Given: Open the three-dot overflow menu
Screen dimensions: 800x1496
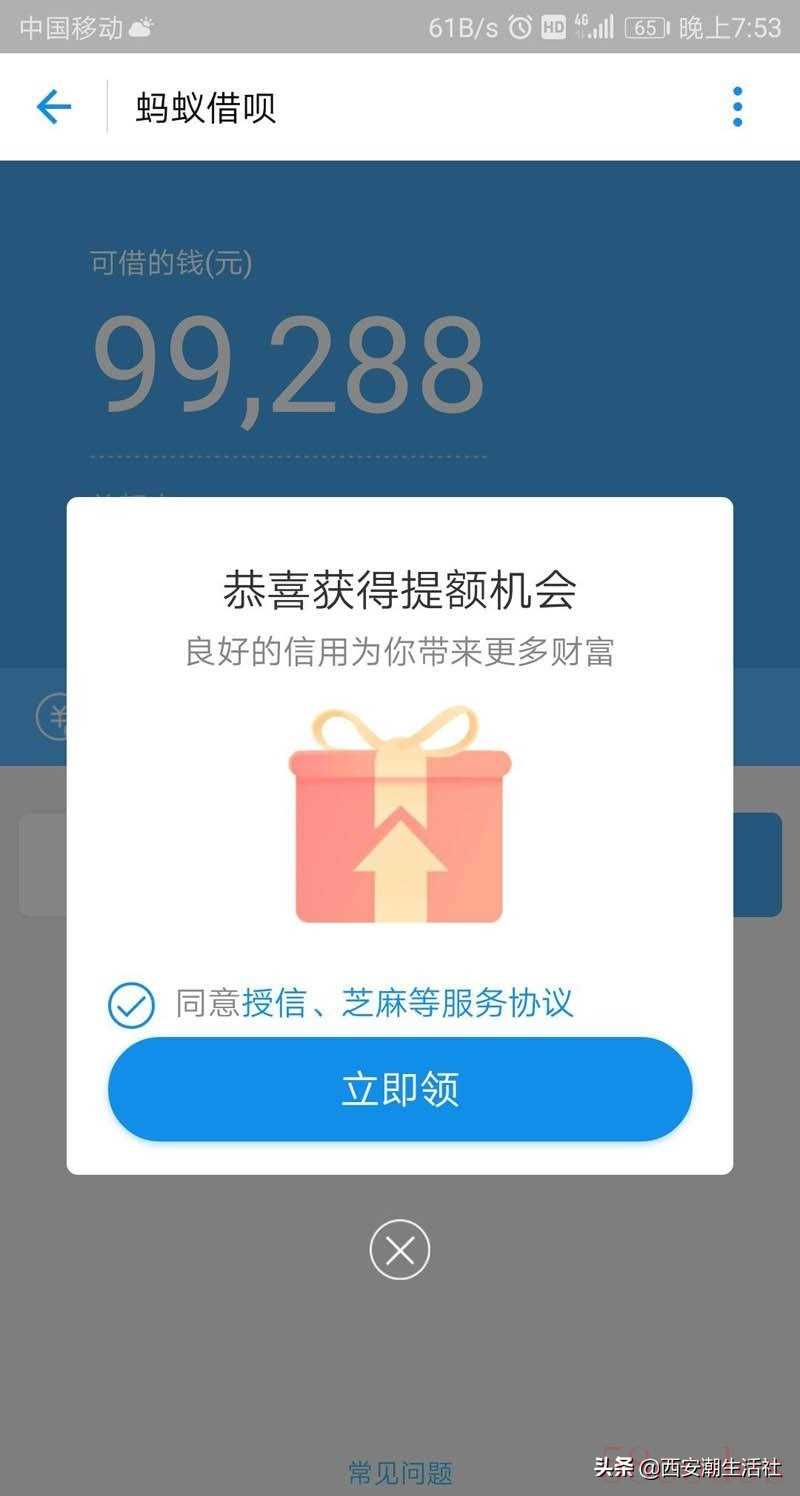Looking at the screenshot, I should click(737, 107).
